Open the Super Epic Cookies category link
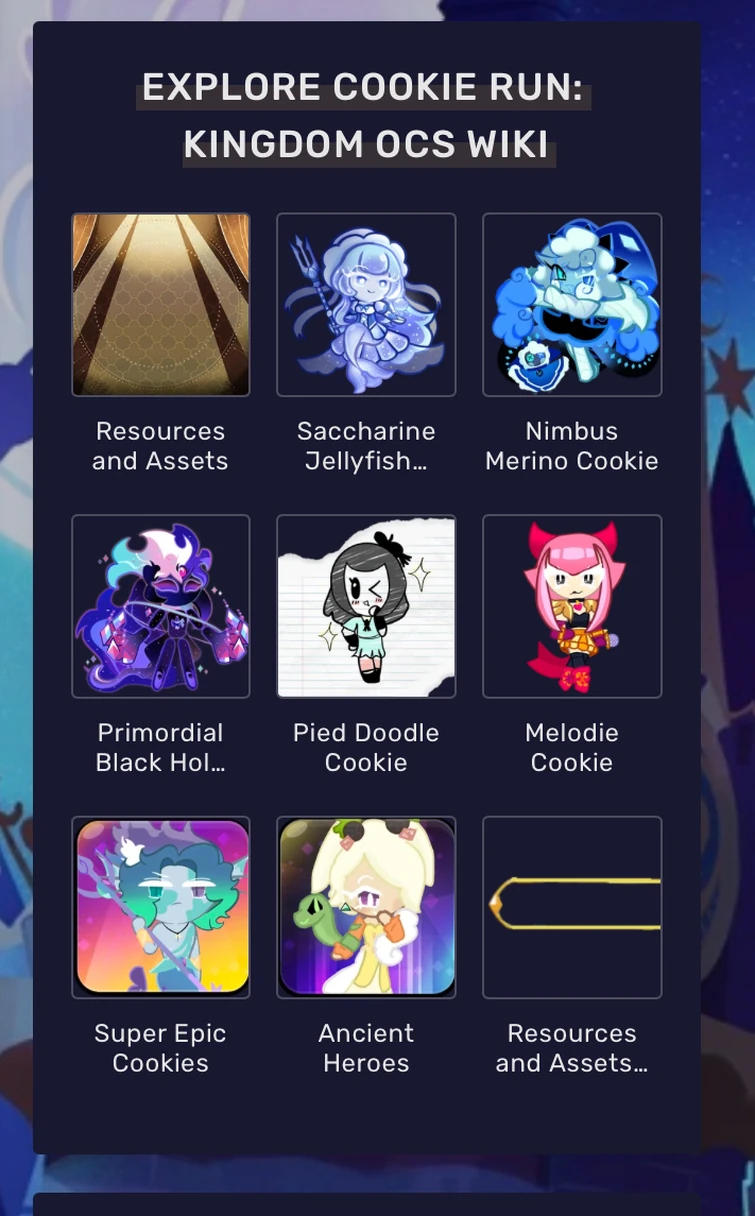Screen dimensions: 755x1216 pyautogui.click(x=160, y=1048)
